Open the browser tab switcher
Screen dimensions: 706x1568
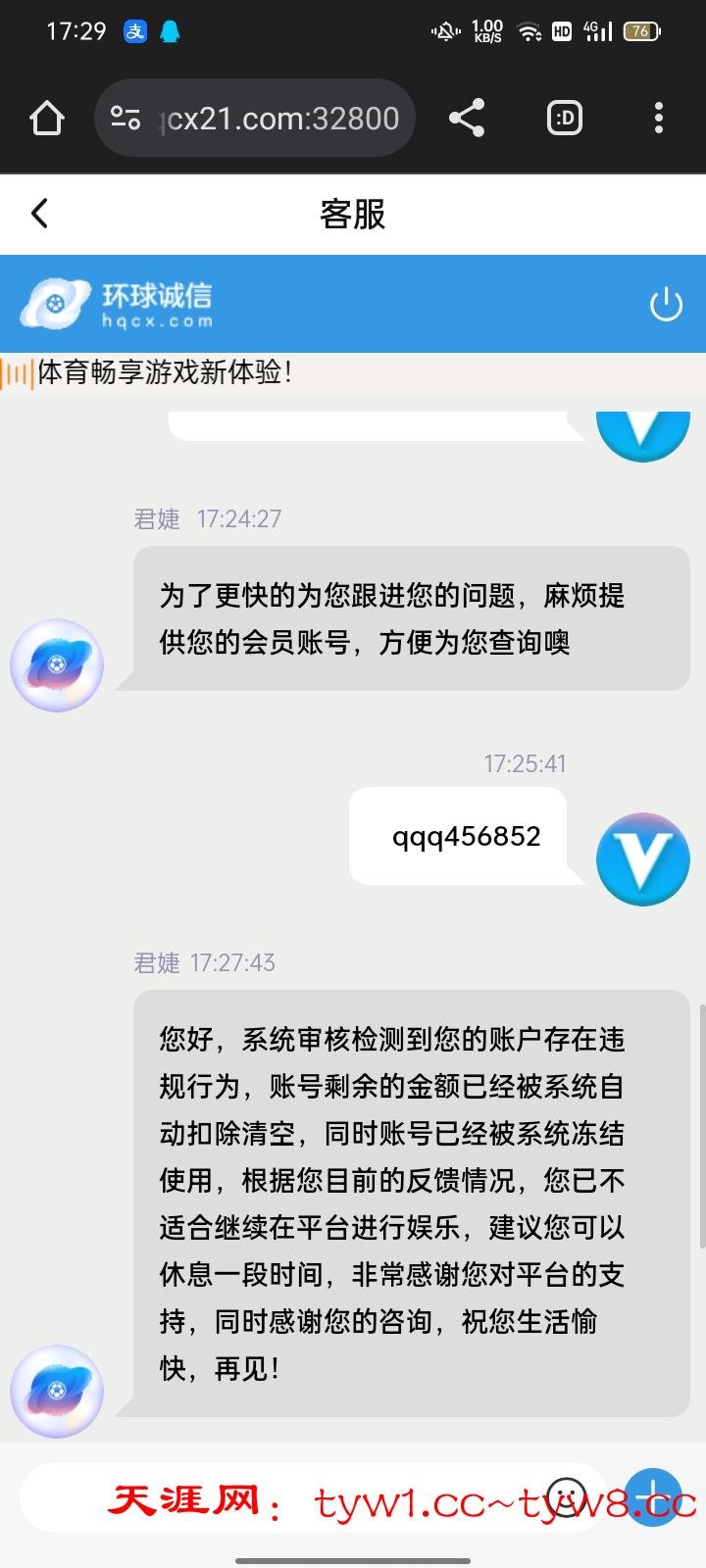coord(563,118)
